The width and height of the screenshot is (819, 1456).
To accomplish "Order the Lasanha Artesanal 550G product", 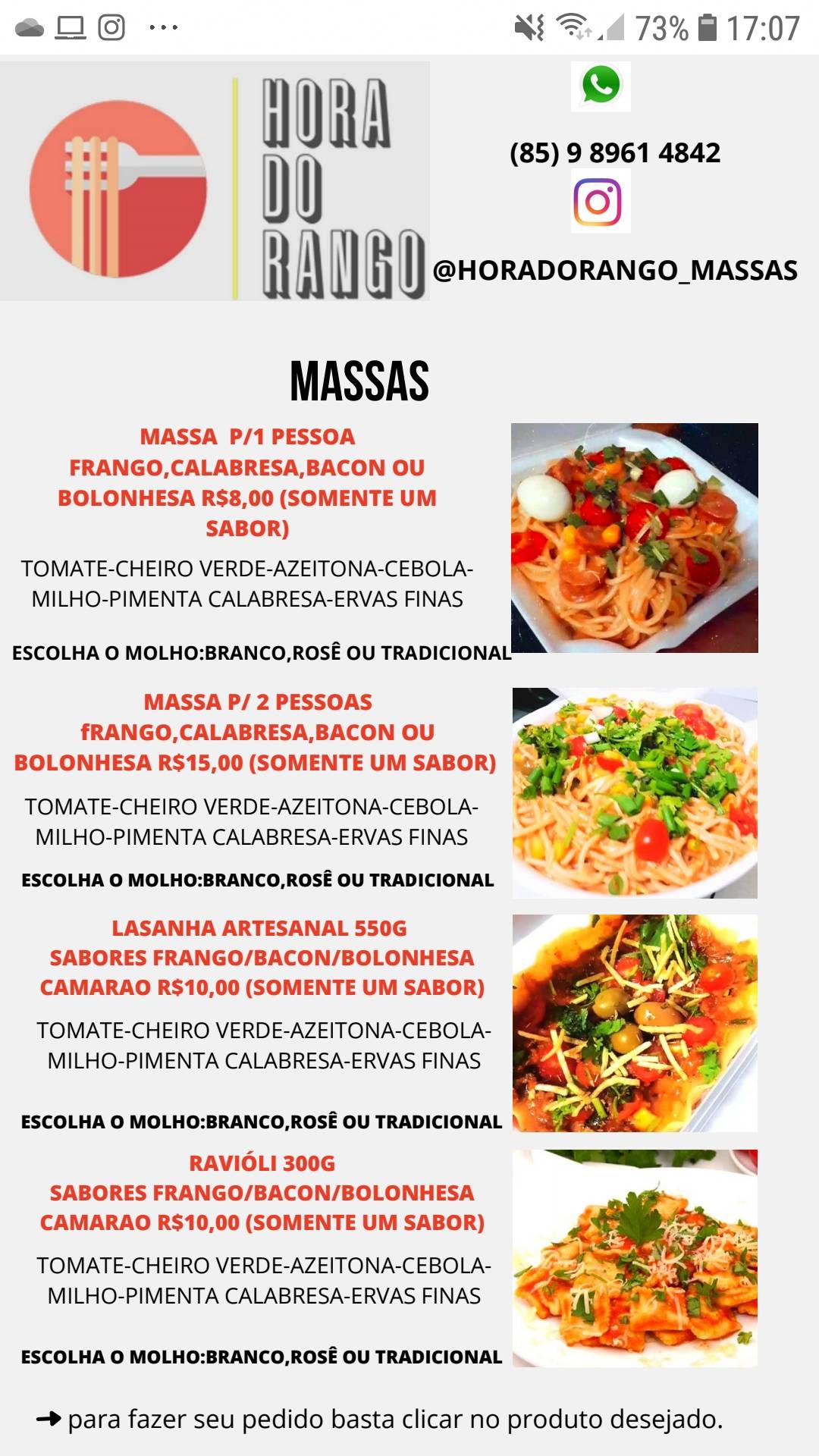I will click(x=262, y=957).
